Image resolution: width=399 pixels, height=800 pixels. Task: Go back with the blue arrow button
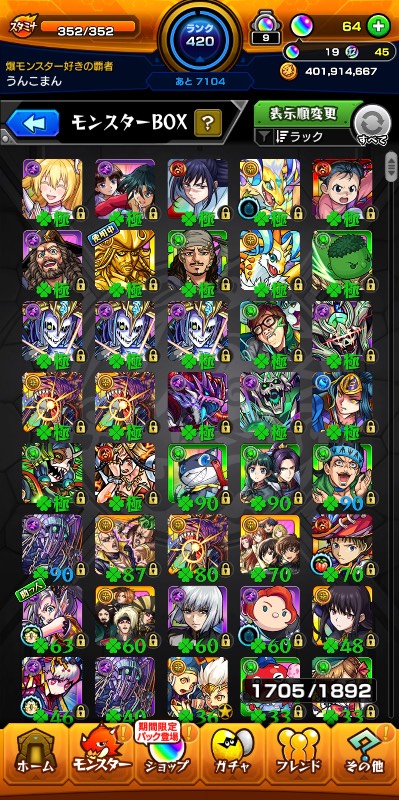[x=33, y=122]
